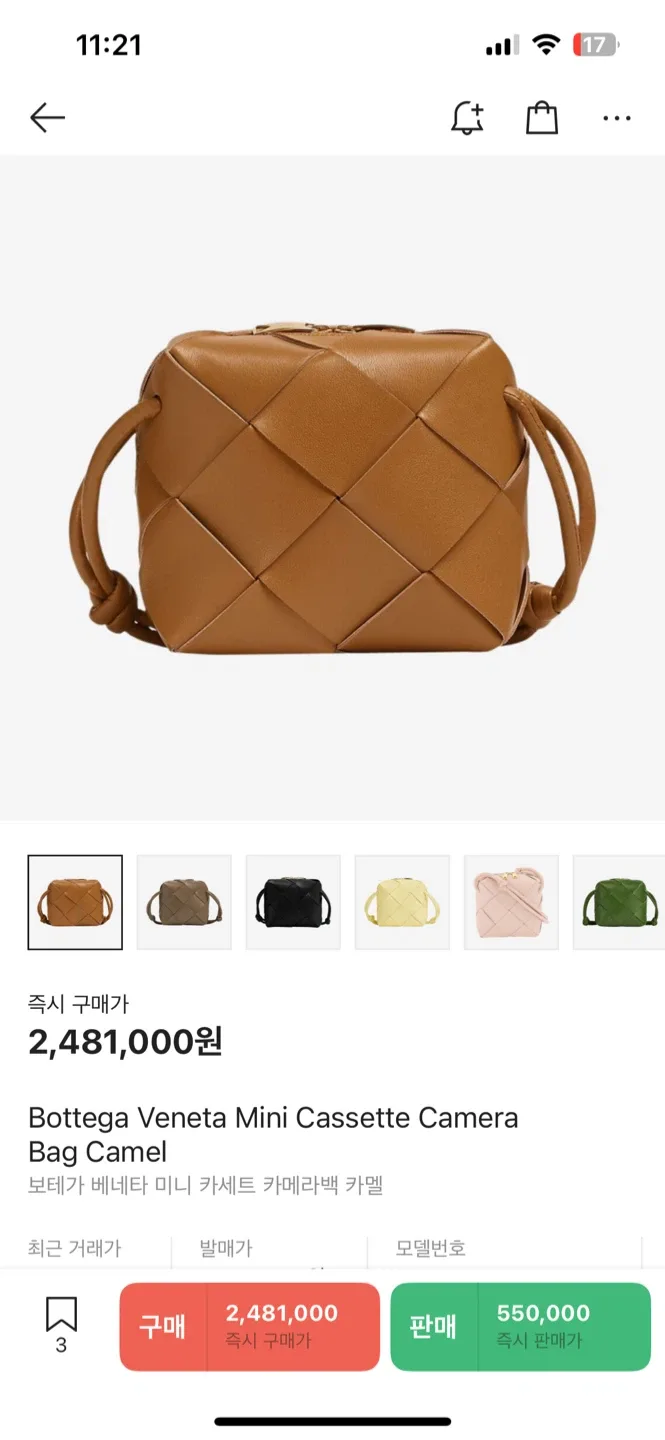Go back using the arrow icon
The image size is (665, 1440).
(x=47, y=118)
